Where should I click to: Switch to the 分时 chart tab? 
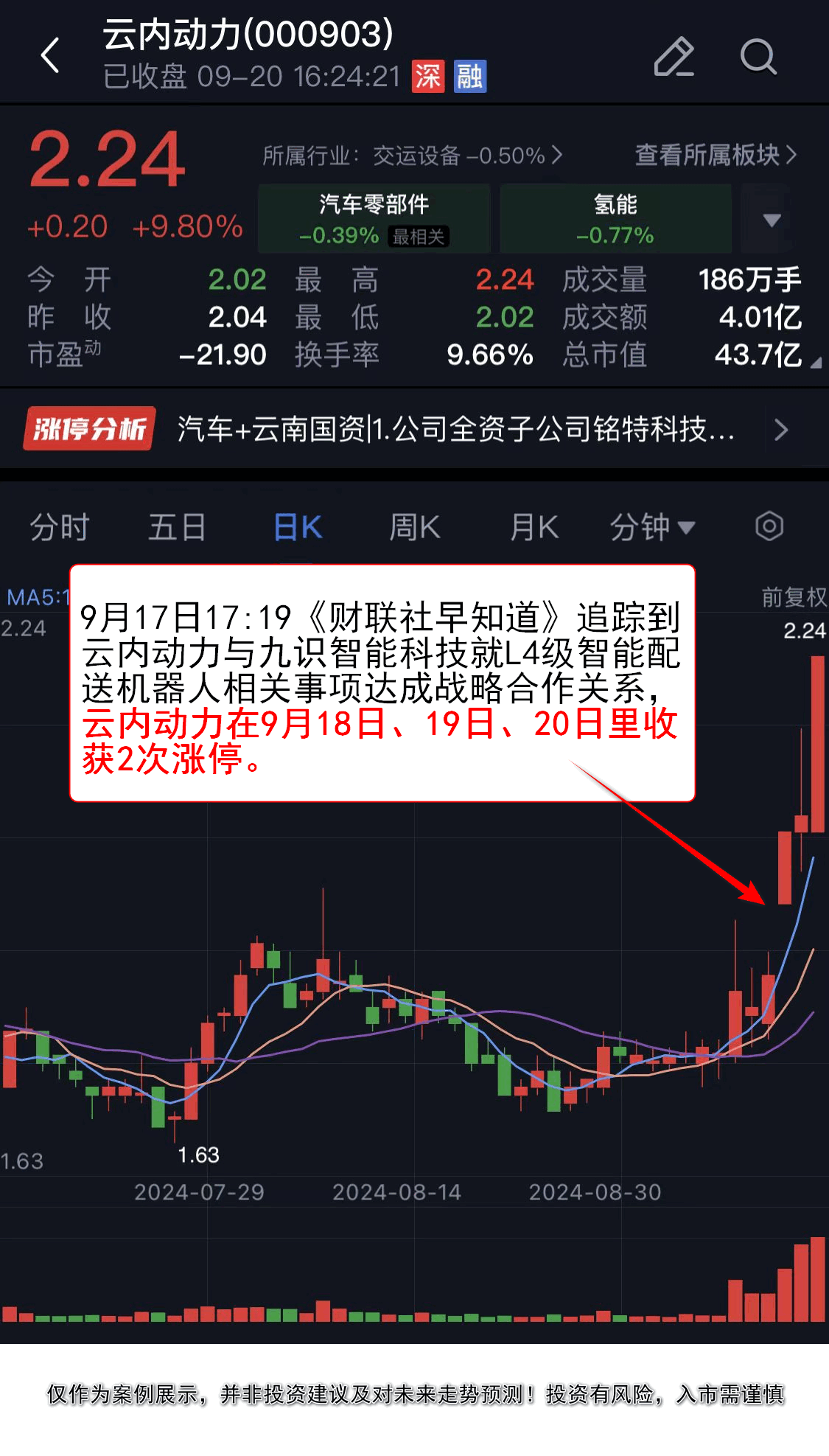[59, 527]
